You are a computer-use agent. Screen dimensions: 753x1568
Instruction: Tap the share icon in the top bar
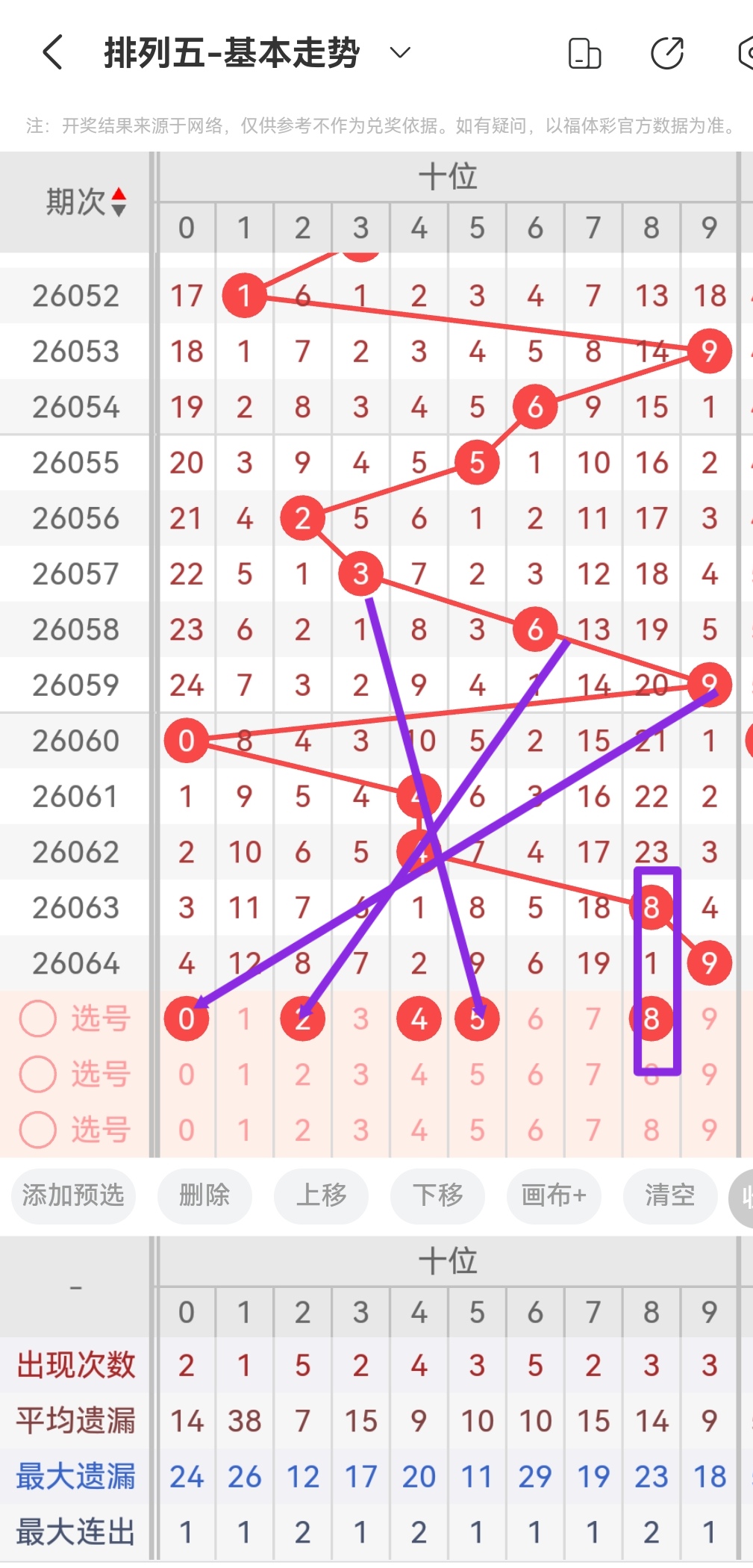(x=666, y=53)
